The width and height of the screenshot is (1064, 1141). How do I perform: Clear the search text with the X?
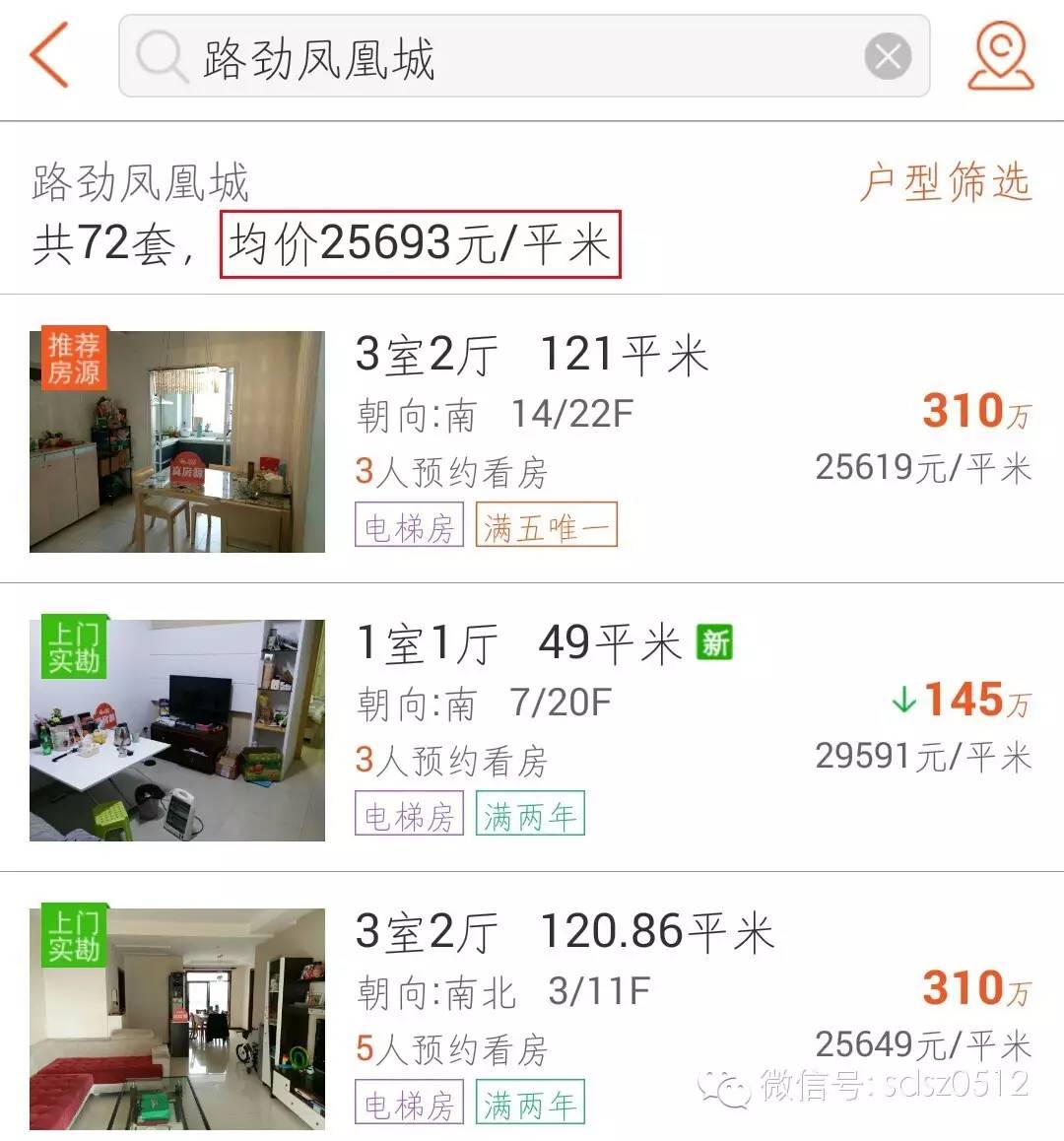[888, 57]
